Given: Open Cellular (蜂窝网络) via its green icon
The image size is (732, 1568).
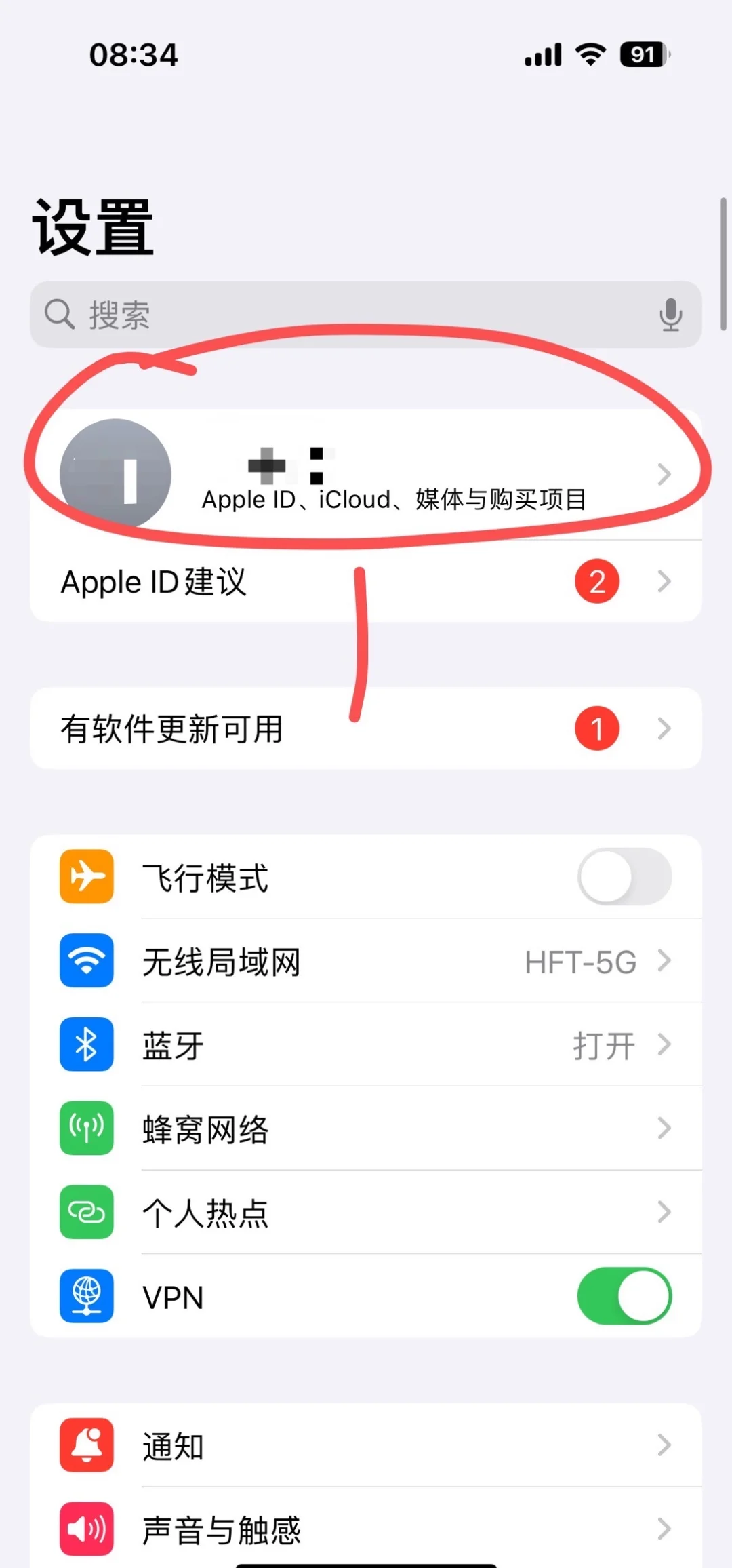Looking at the screenshot, I should coord(86,1129).
